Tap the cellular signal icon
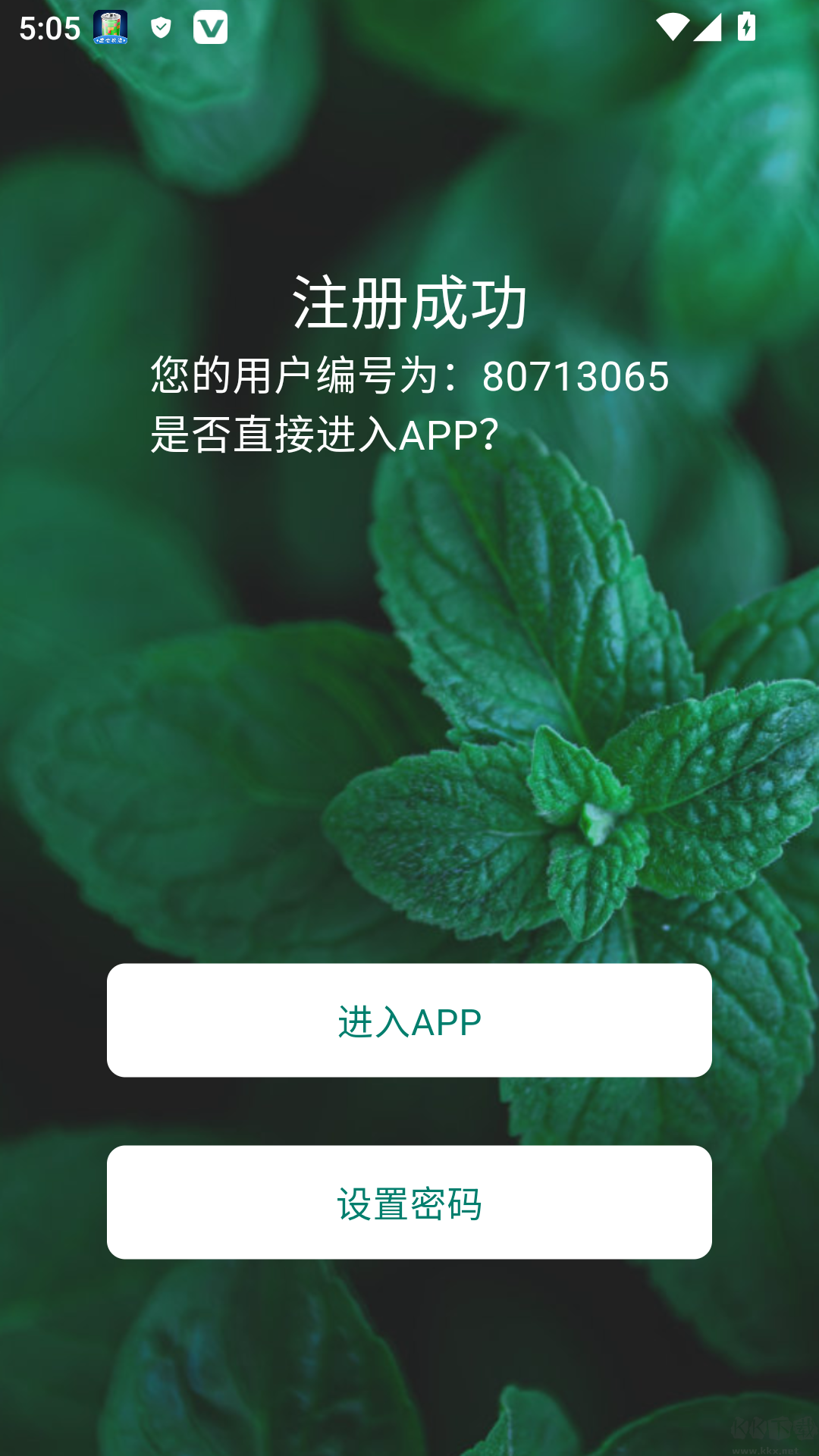 click(709, 29)
